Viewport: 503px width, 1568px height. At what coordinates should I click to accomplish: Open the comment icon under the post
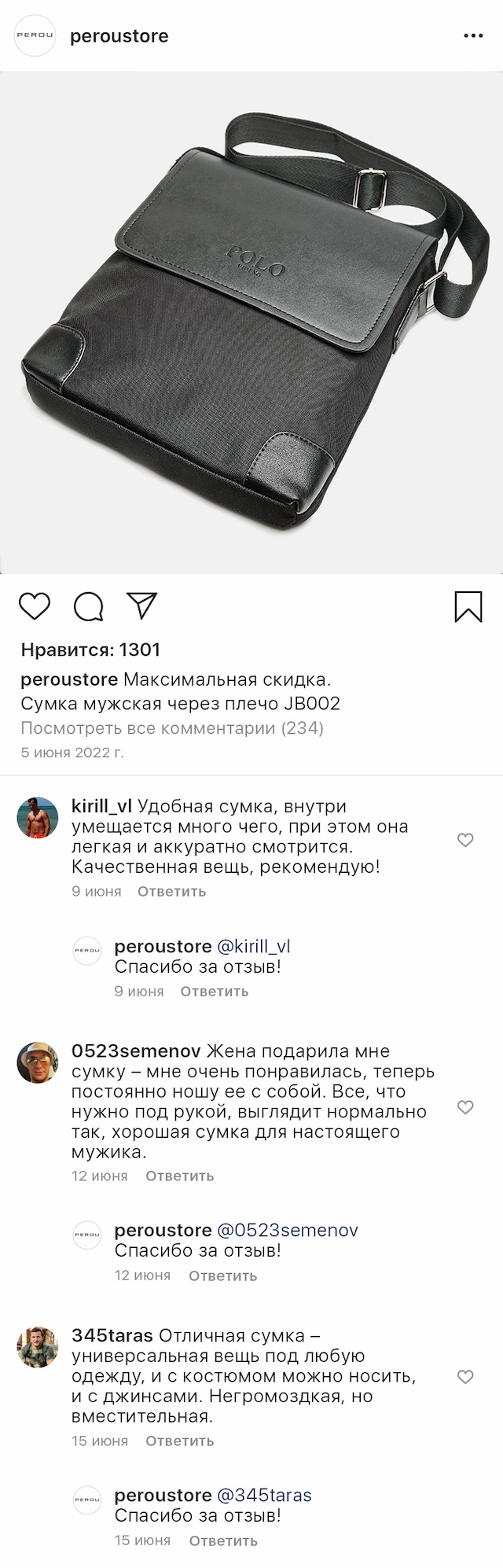(x=89, y=606)
